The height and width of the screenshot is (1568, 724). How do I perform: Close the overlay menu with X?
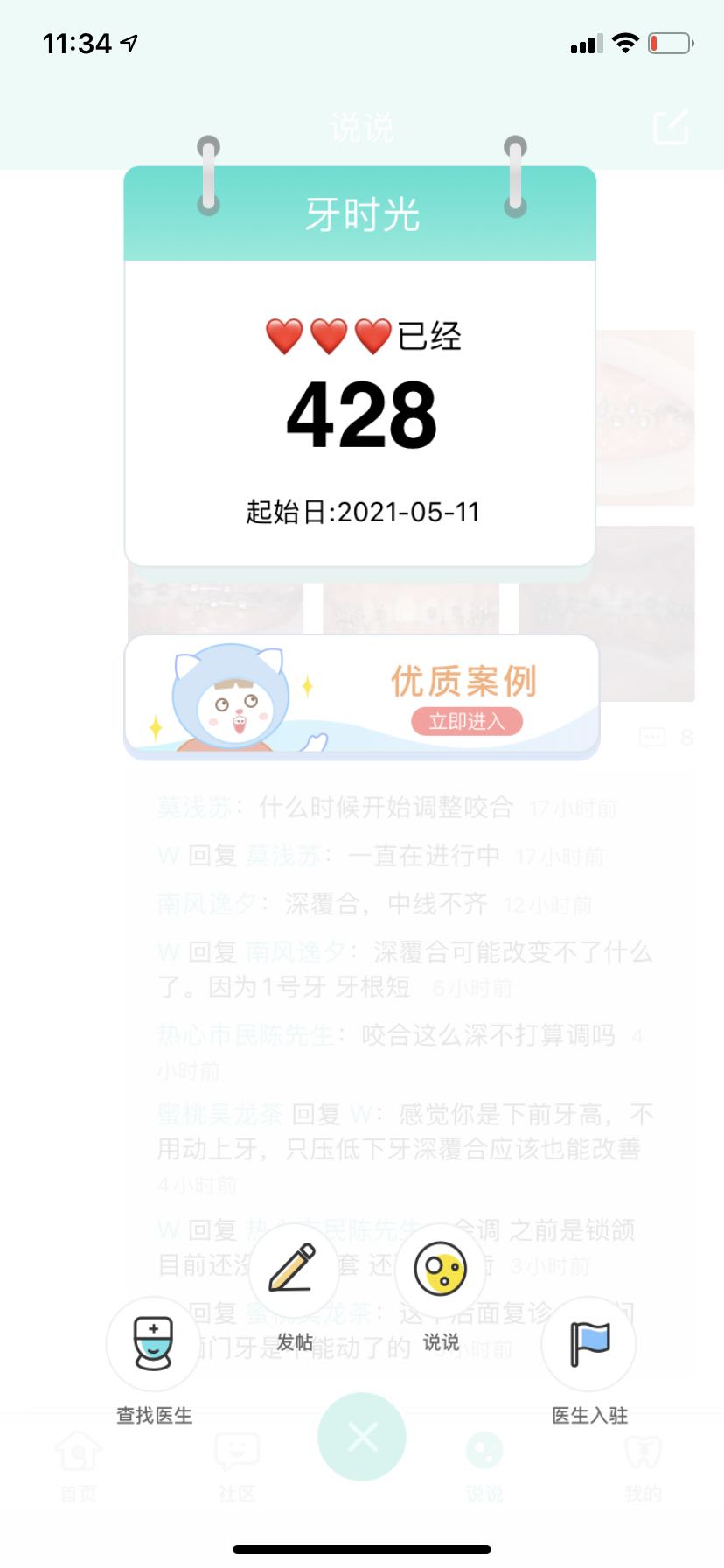tap(362, 1436)
